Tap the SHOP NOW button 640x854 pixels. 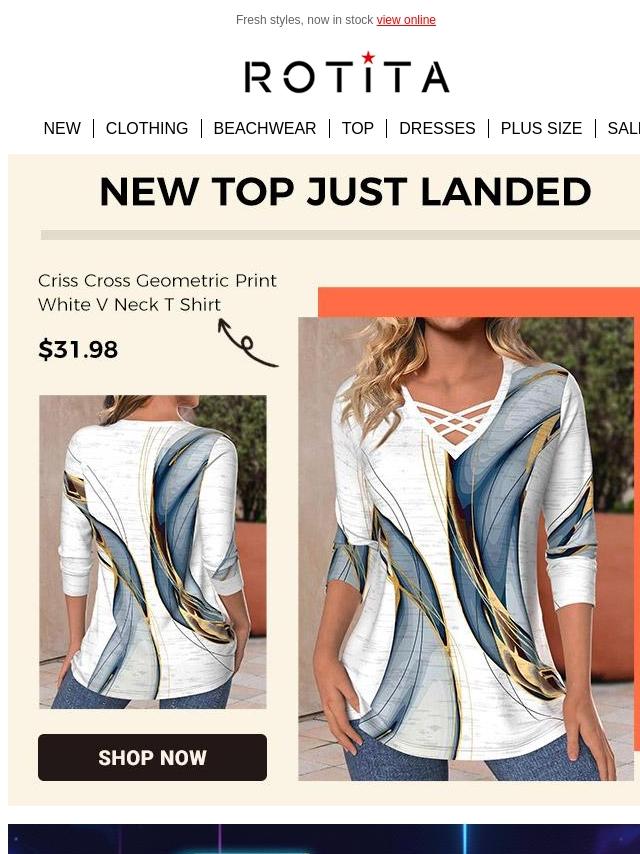[x=152, y=757]
